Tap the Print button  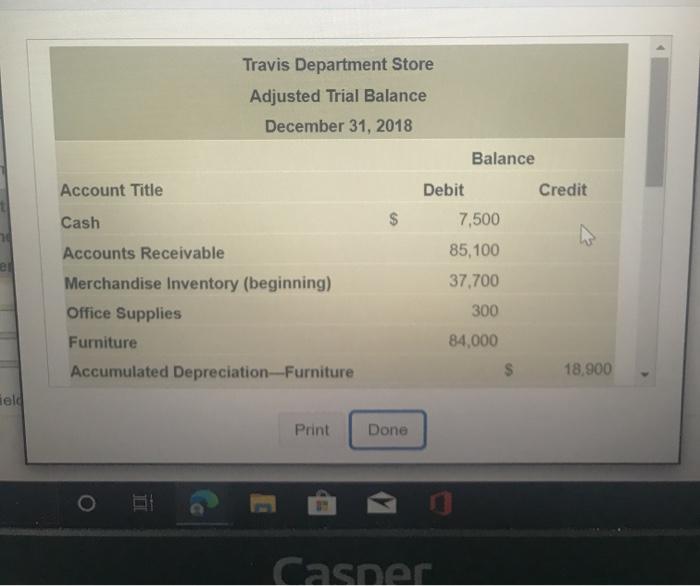311,430
